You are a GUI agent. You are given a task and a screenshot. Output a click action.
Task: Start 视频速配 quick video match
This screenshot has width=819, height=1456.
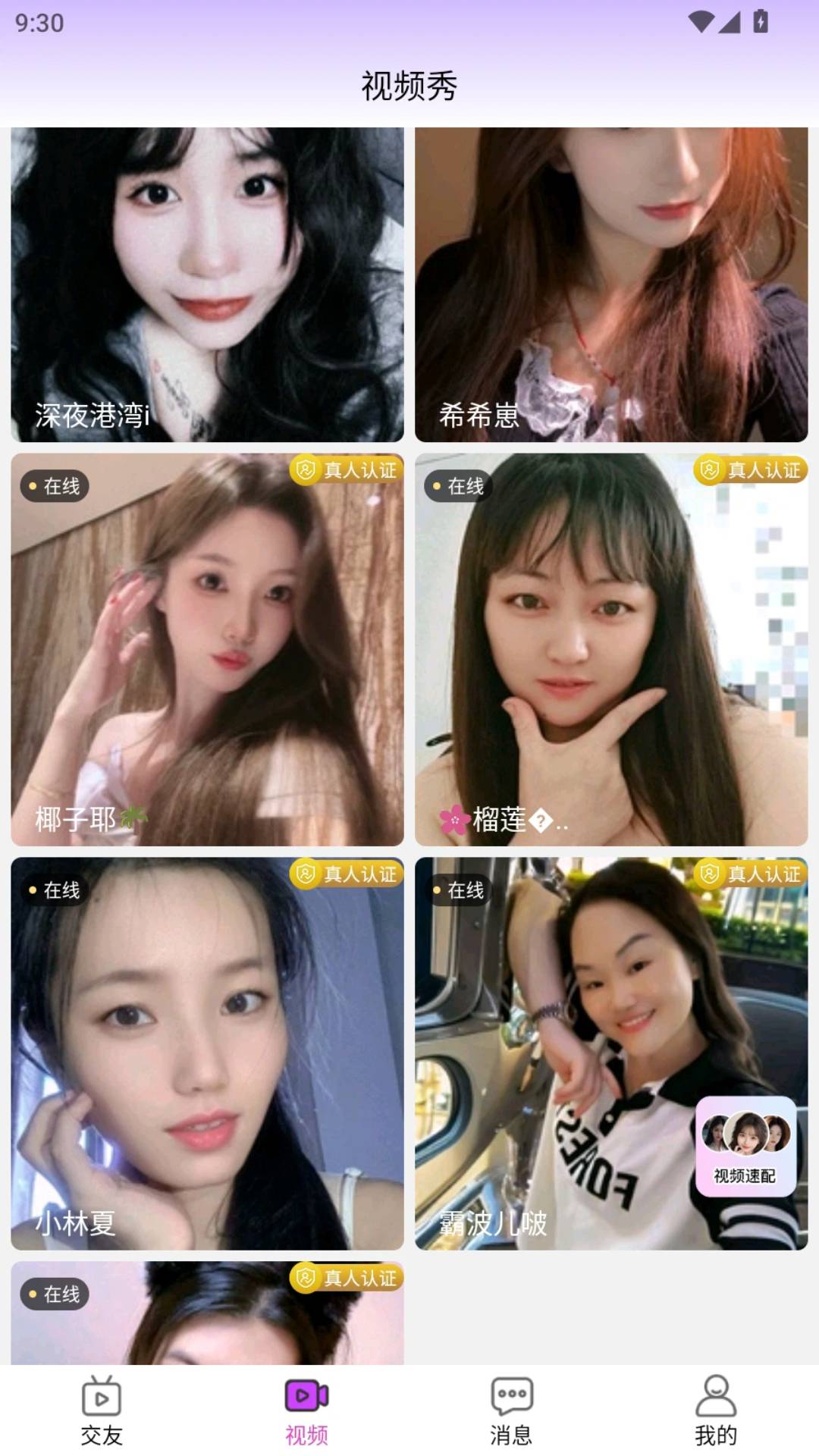click(745, 1146)
